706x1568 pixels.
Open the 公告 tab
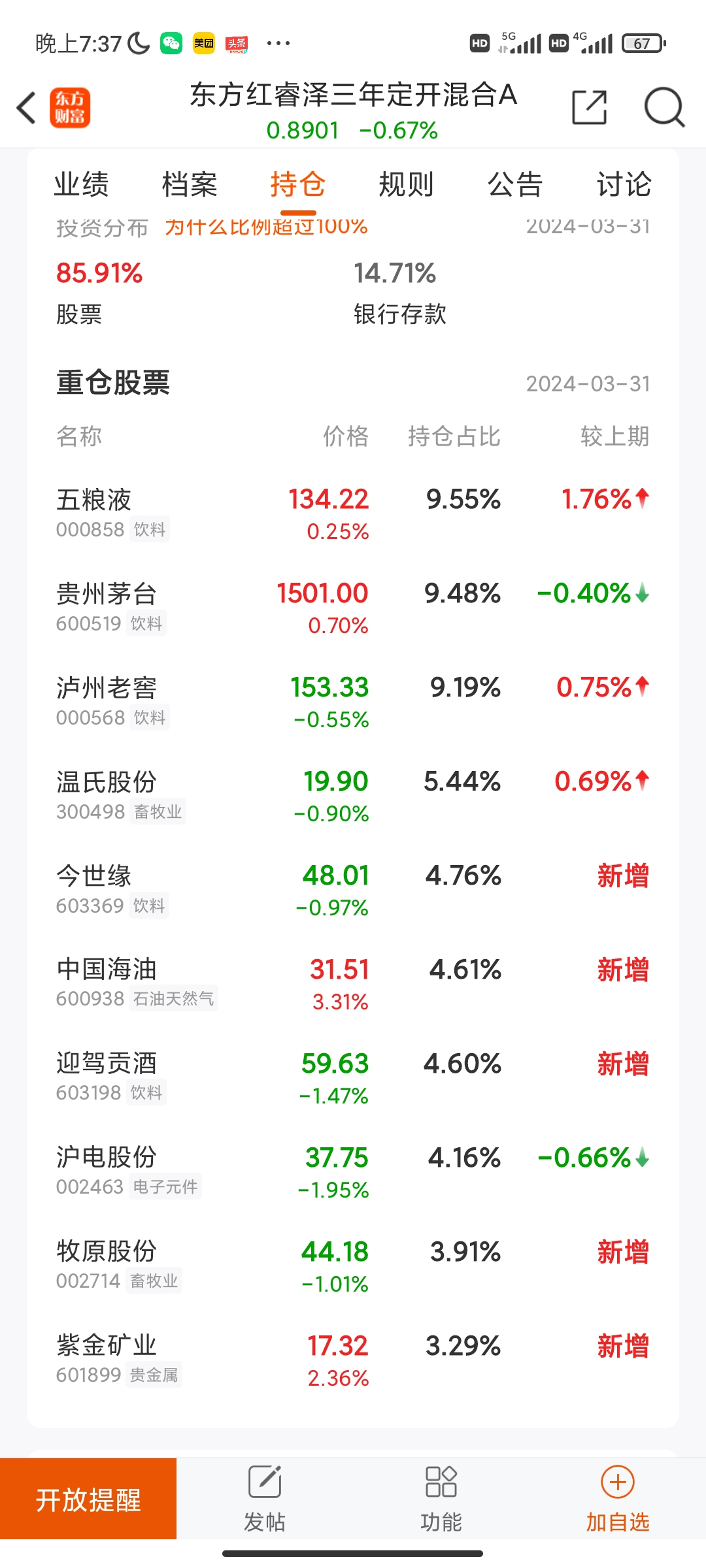click(x=515, y=184)
